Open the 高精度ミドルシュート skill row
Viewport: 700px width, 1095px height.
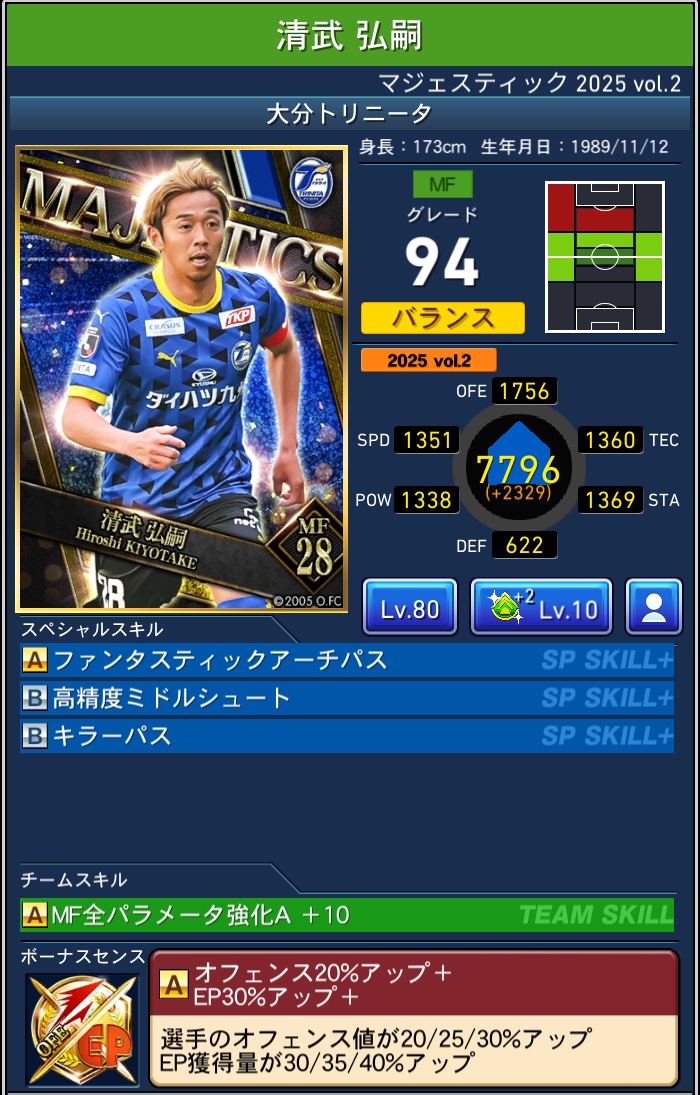coord(346,698)
